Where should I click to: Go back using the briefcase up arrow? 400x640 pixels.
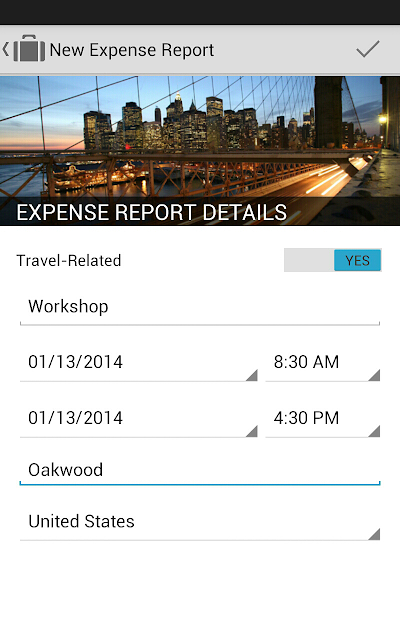pyautogui.click(x=24, y=50)
